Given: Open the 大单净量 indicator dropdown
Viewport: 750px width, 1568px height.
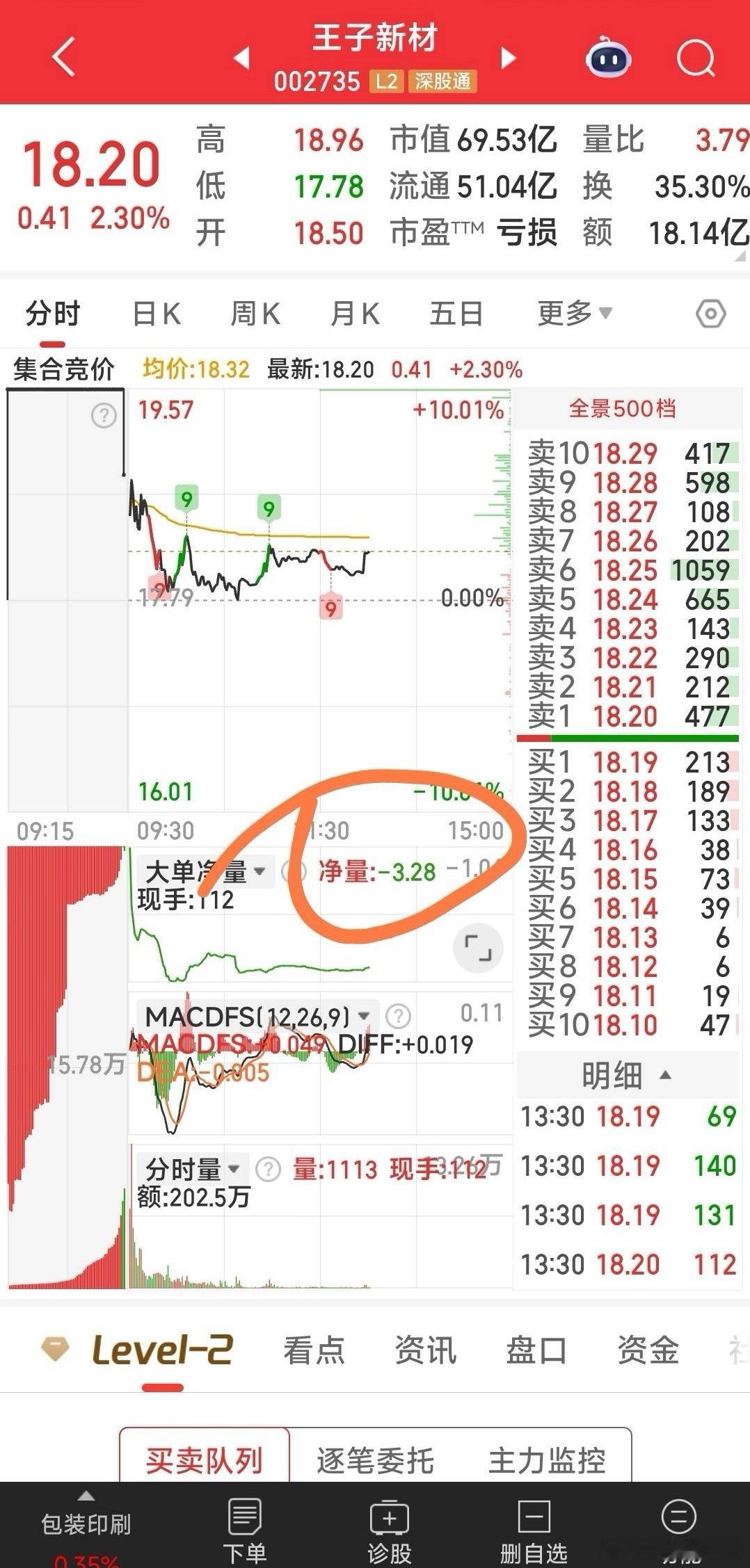Looking at the screenshot, I should 202,871.
